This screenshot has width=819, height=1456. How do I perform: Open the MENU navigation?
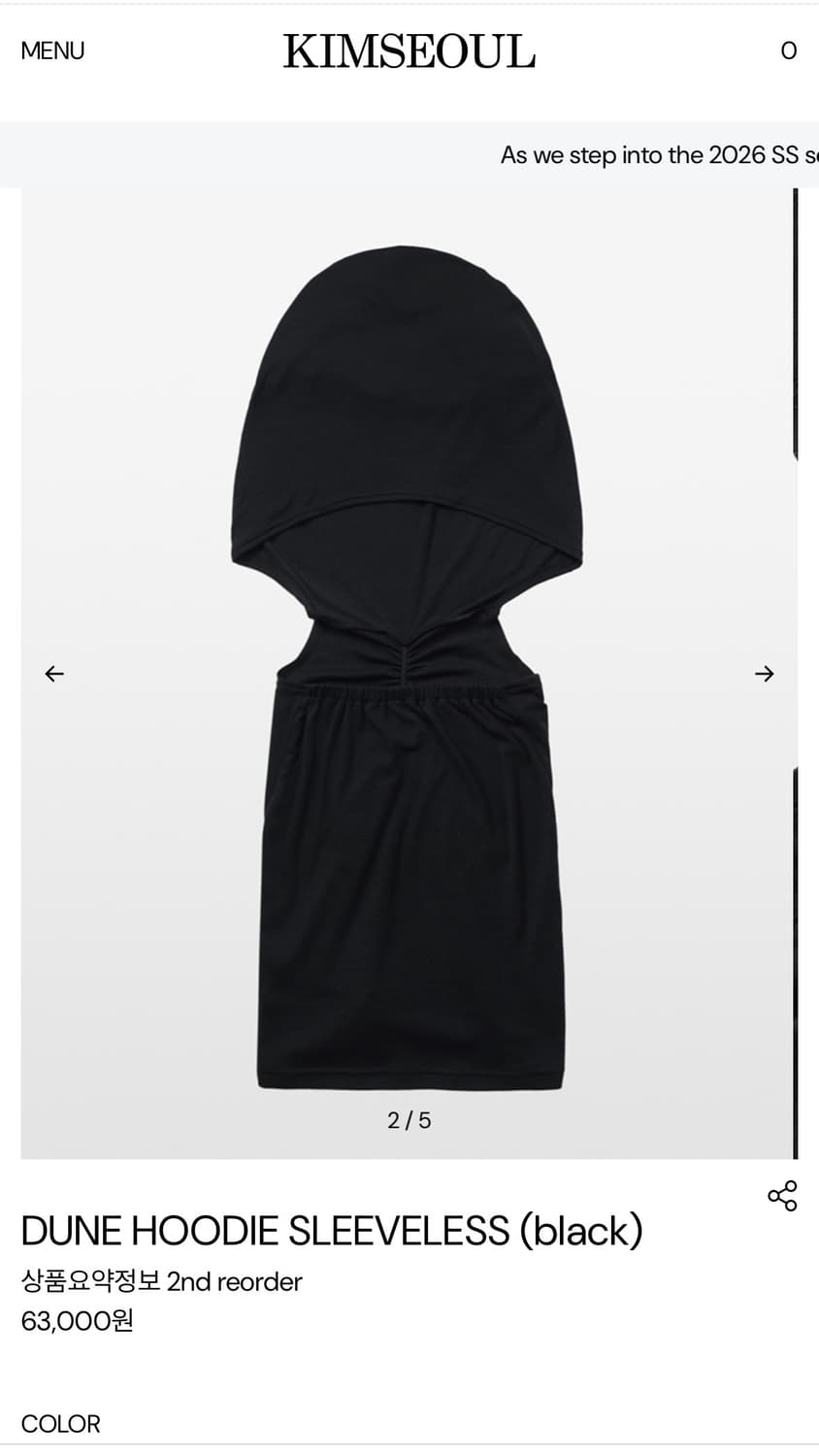[x=52, y=50]
